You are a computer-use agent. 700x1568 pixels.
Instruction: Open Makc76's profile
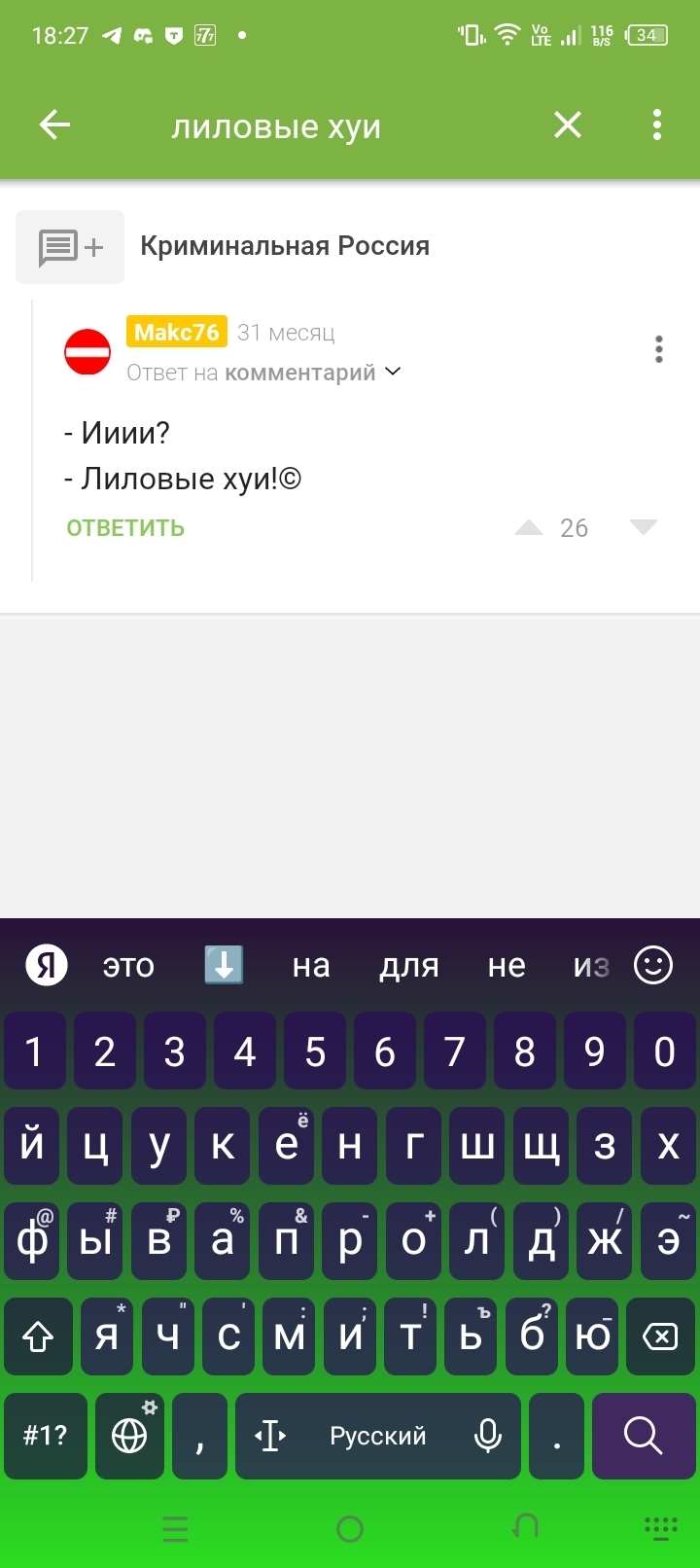tap(177, 332)
